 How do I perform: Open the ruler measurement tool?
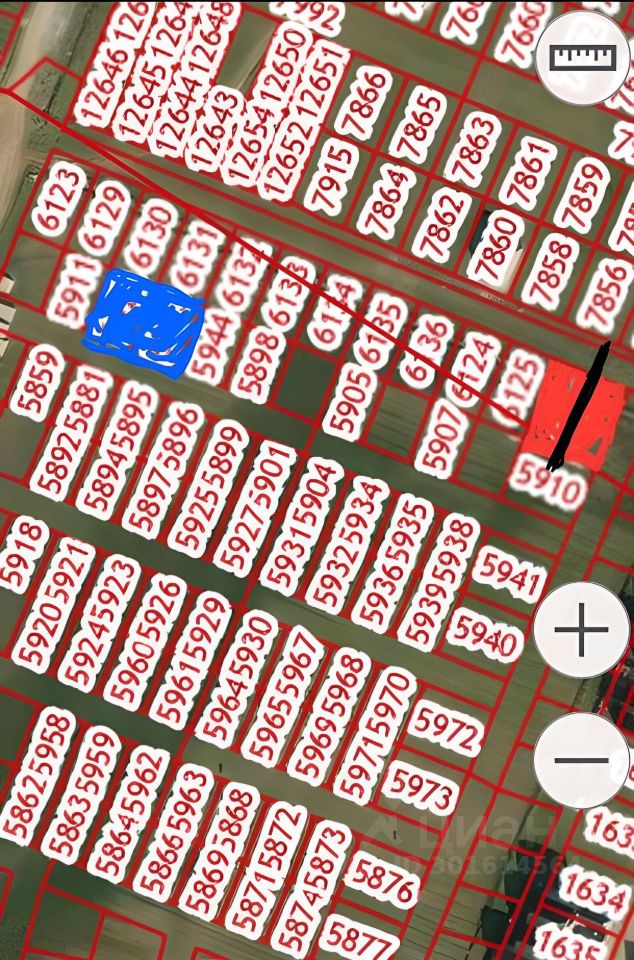[584, 57]
